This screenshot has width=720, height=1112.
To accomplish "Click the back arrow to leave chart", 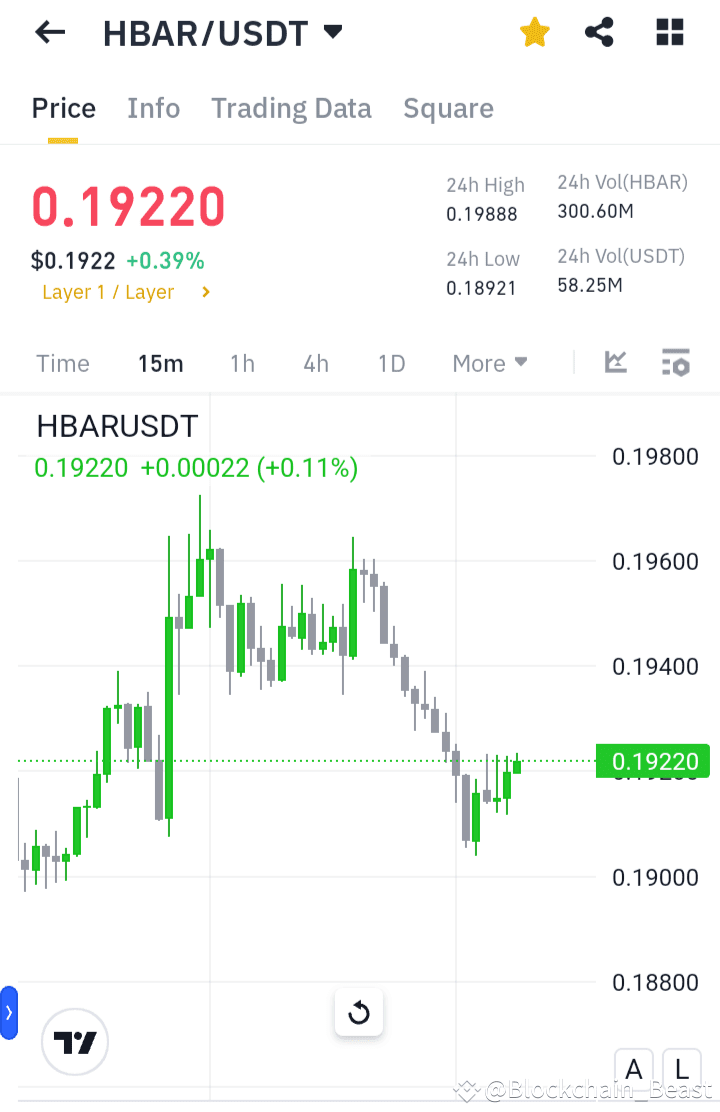I will coord(48,32).
